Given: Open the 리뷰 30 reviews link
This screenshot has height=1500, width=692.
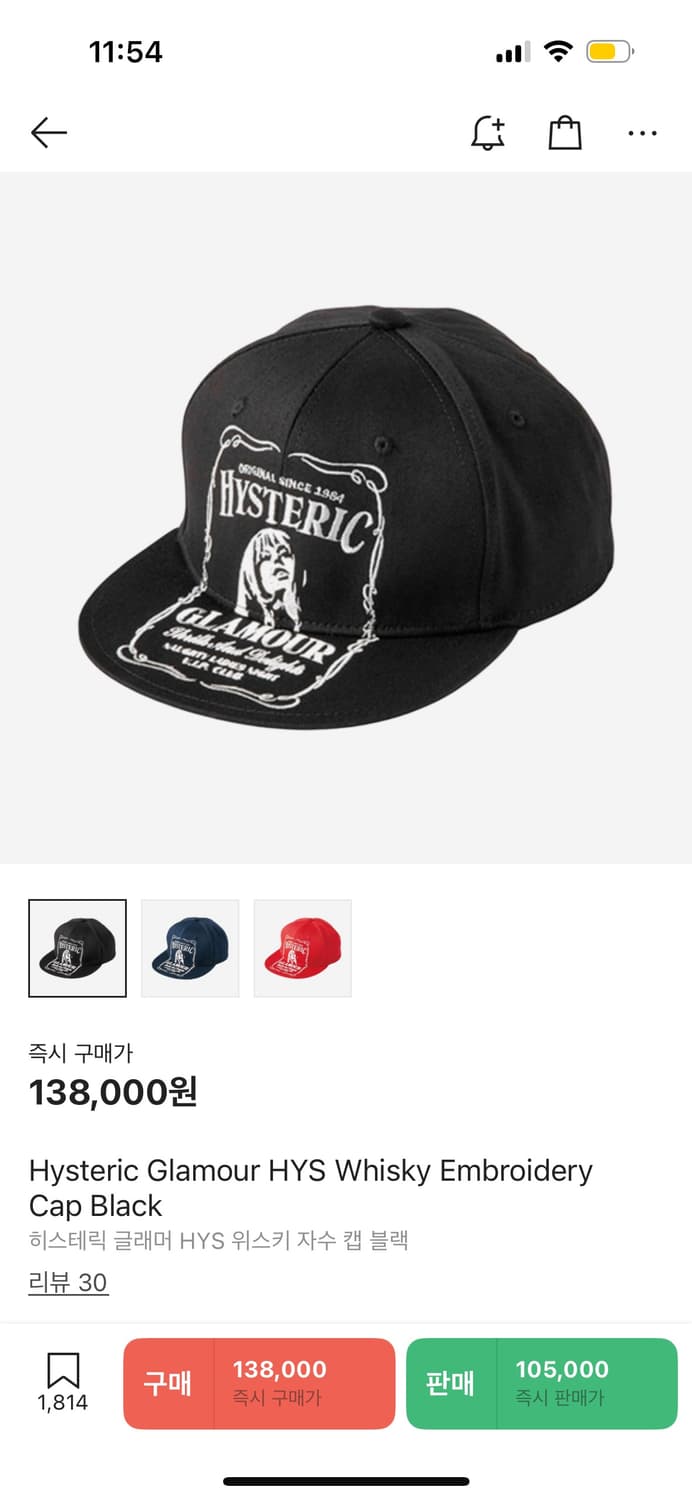Looking at the screenshot, I should point(68,1283).
